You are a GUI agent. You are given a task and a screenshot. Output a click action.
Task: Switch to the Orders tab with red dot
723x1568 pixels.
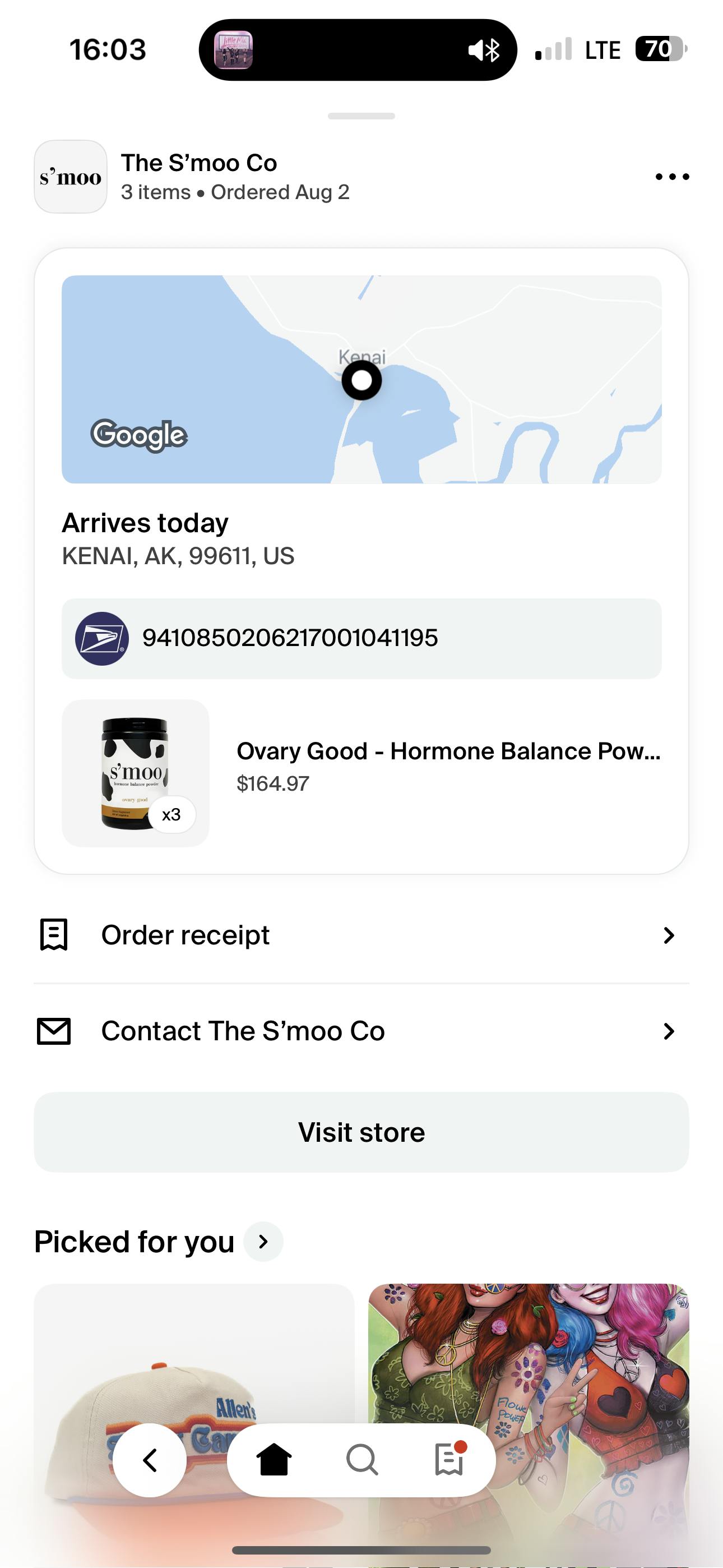click(x=449, y=1459)
